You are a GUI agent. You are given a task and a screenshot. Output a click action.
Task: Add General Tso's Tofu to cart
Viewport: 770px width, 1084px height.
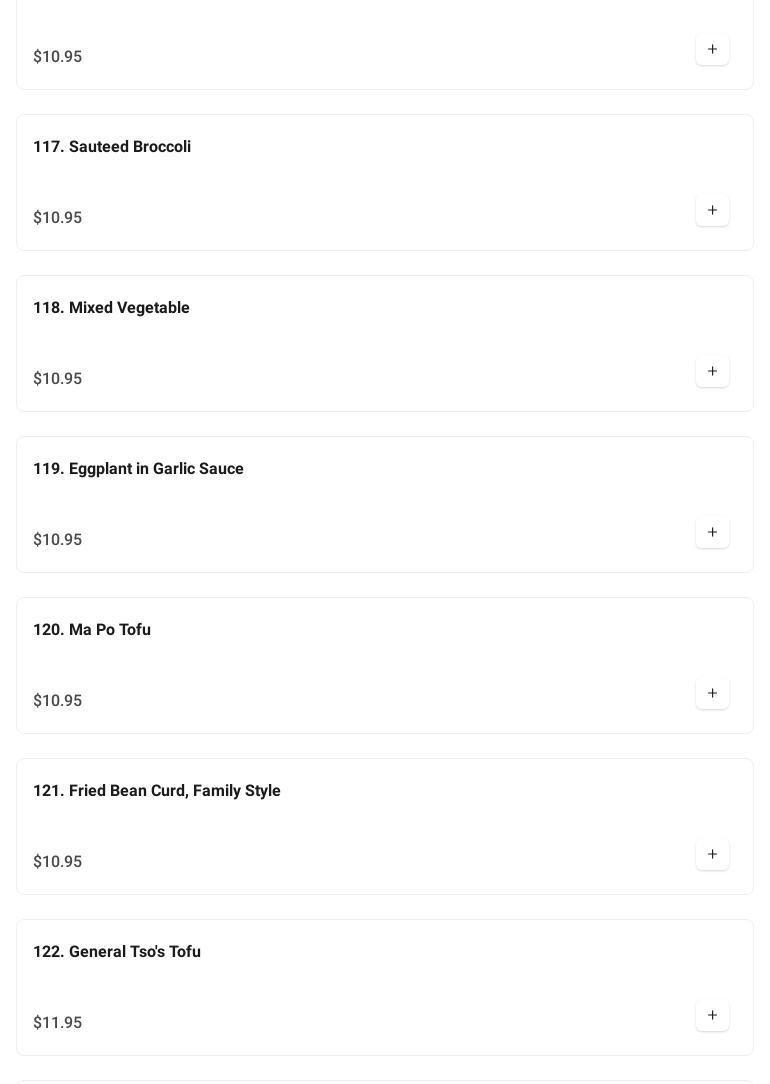[712, 1016]
